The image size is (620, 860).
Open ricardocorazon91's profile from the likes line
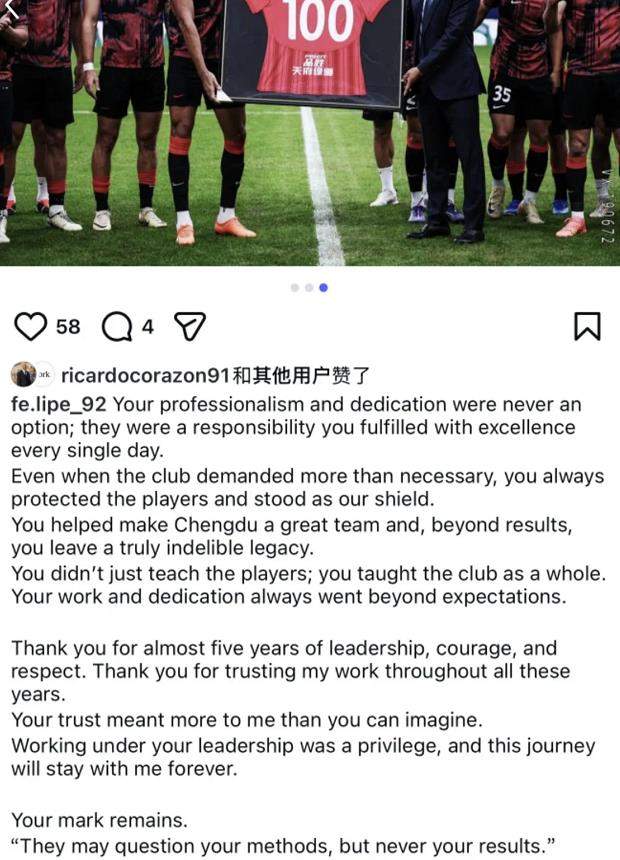click(146, 376)
